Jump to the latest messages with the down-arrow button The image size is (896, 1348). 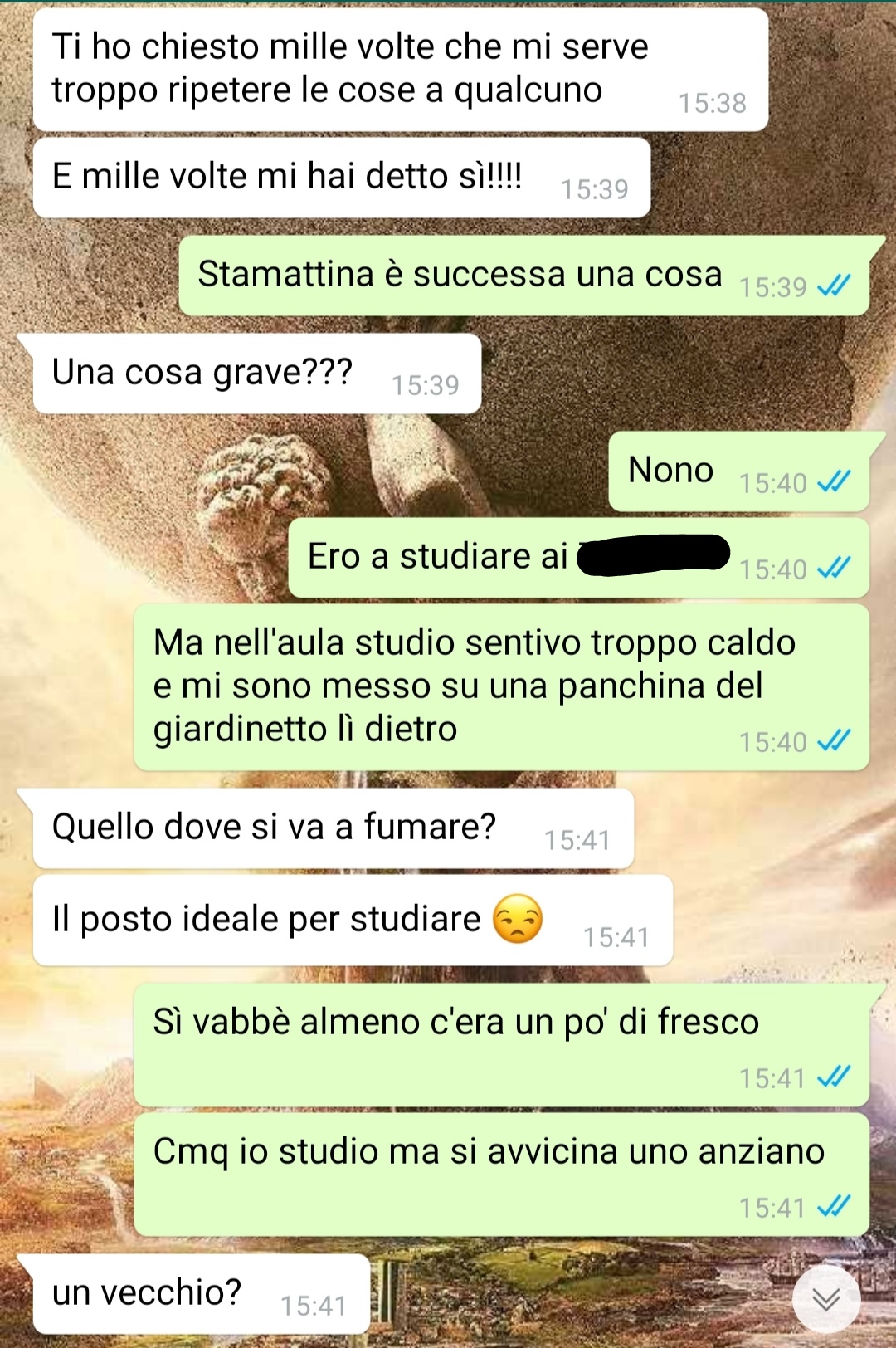coord(825,1299)
